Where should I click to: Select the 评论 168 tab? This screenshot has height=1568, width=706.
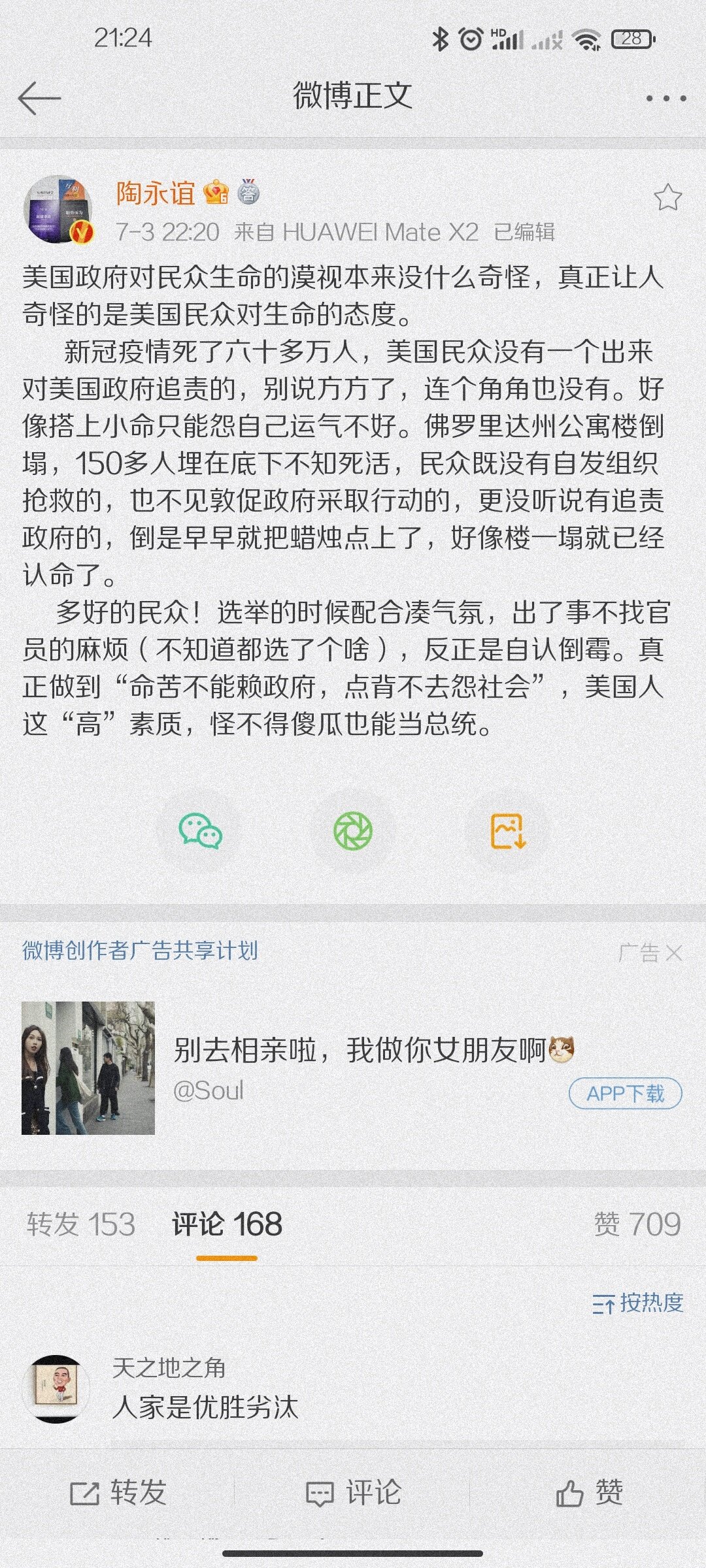click(x=227, y=1224)
